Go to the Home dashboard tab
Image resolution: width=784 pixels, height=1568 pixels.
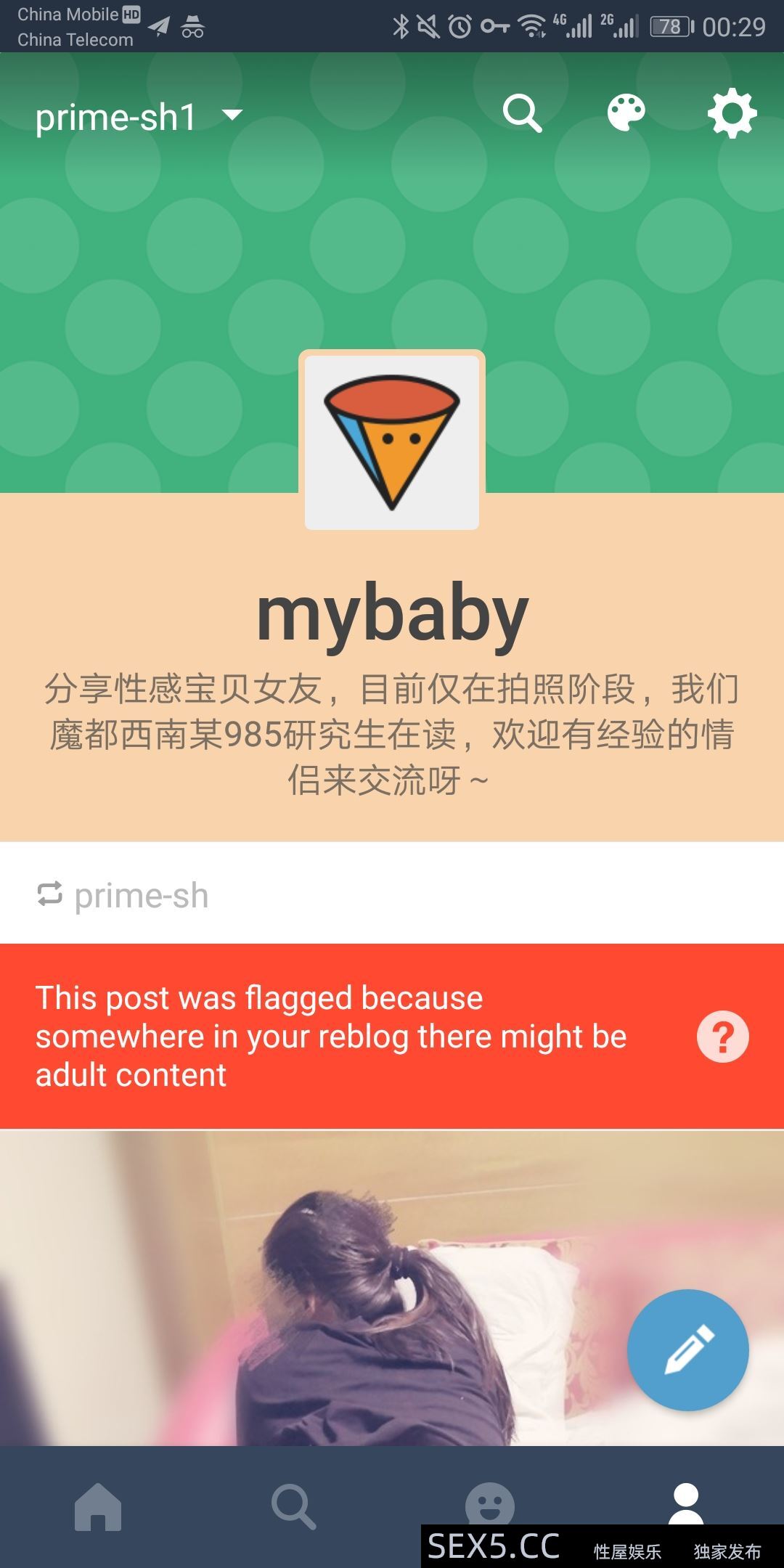click(98, 1508)
